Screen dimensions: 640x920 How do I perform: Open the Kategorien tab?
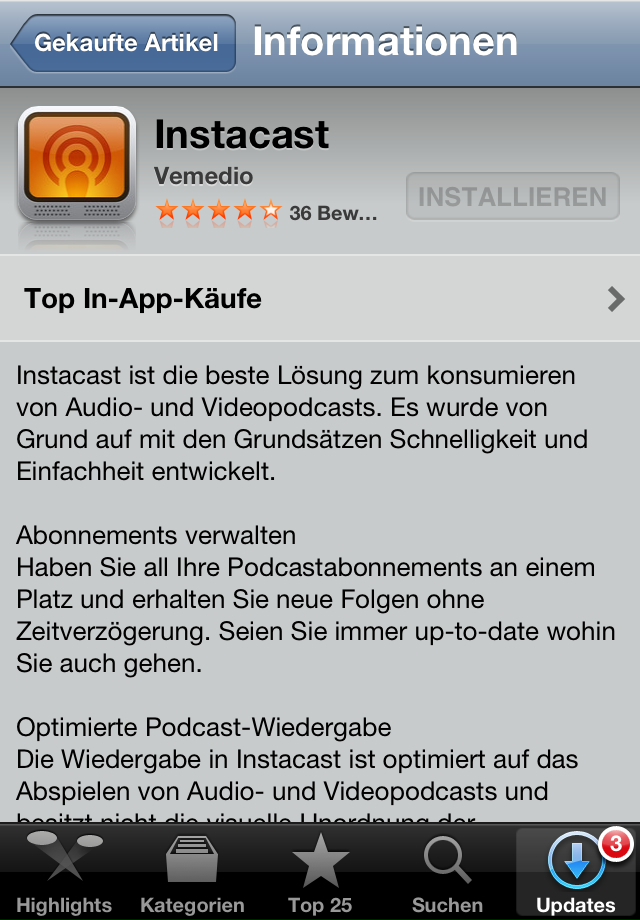(192, 873)
